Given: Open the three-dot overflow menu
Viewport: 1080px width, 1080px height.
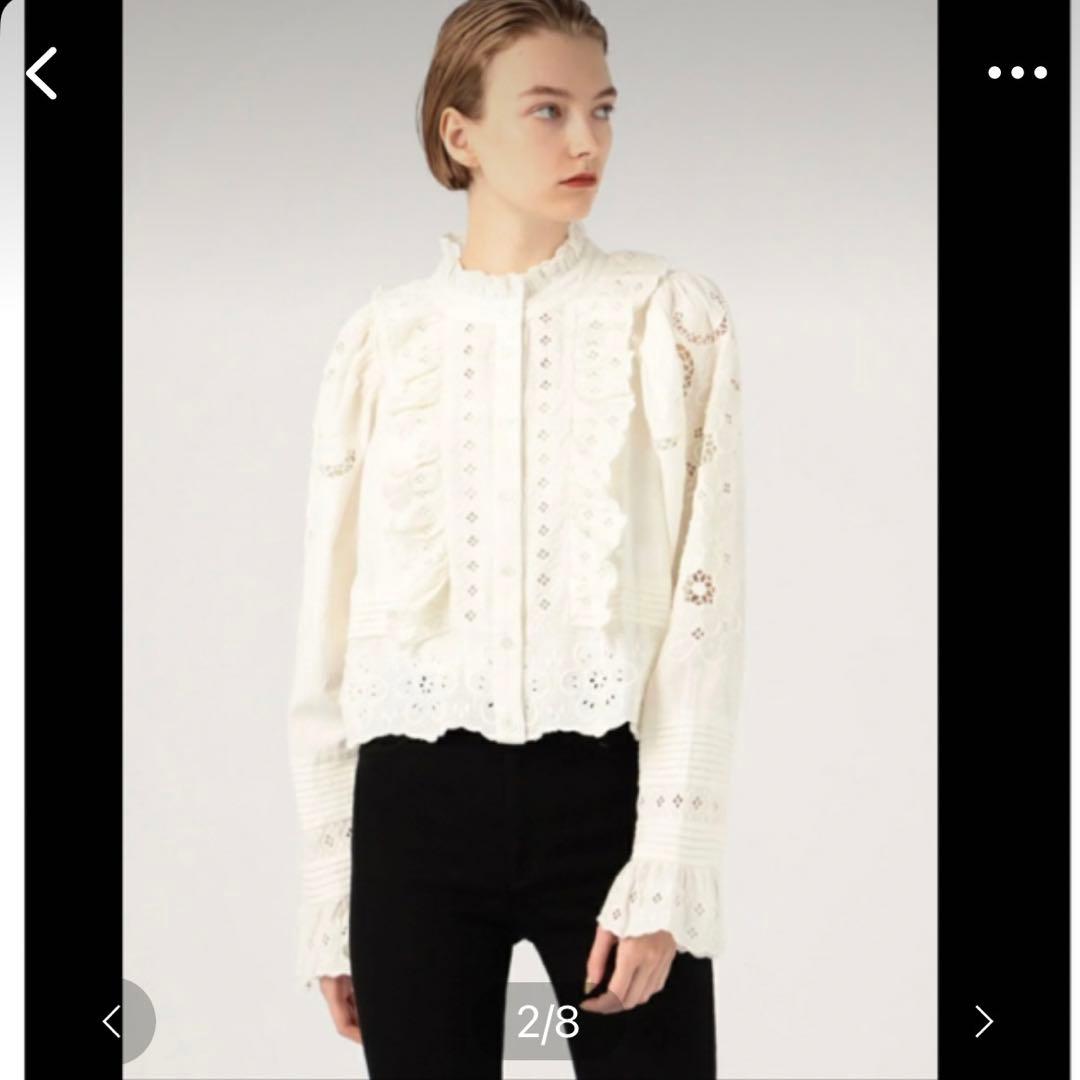Looking at the screenshot, I should [1016, 72].
